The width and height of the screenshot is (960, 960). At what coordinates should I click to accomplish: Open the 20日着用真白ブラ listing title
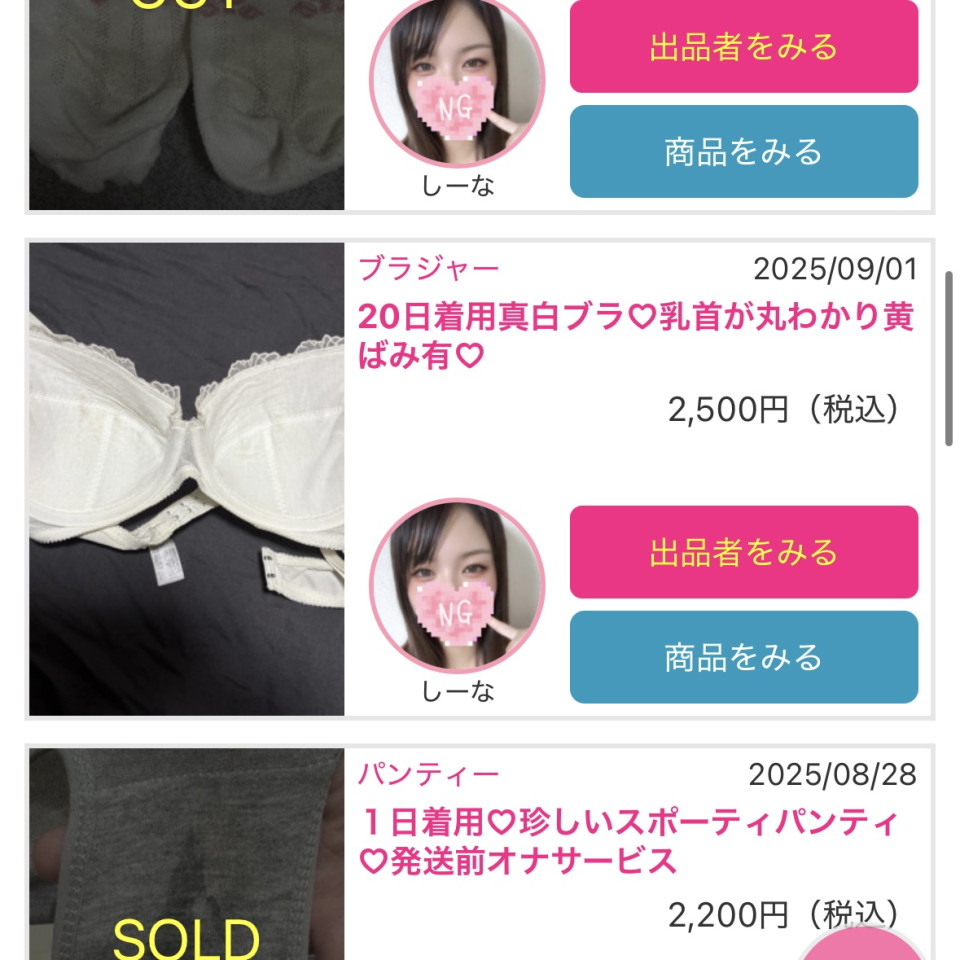pyautogui.click(x=635, y=336)
